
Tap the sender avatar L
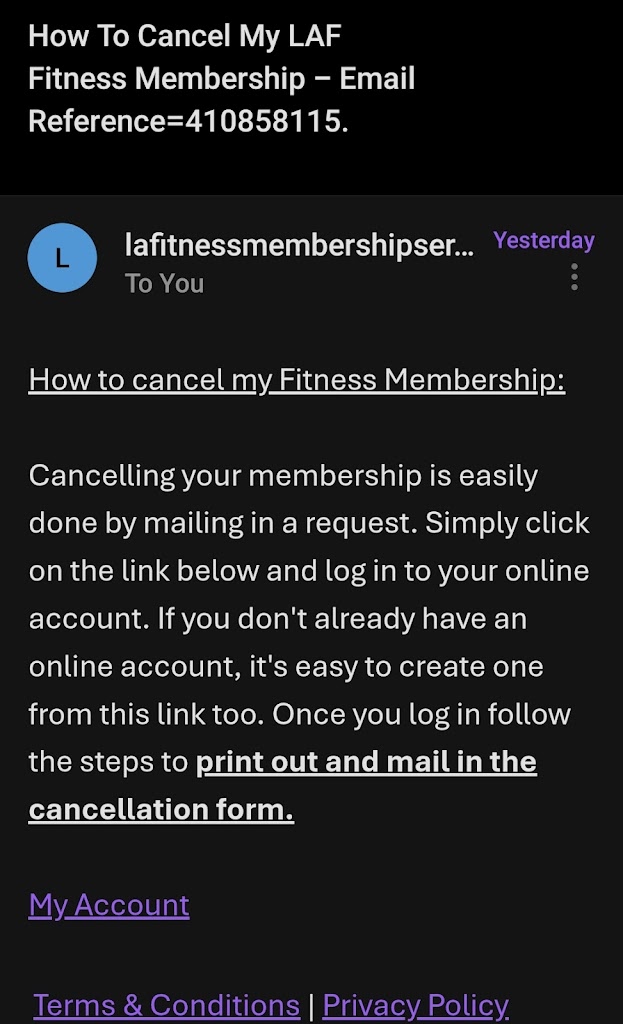click(x=62, y=258)
